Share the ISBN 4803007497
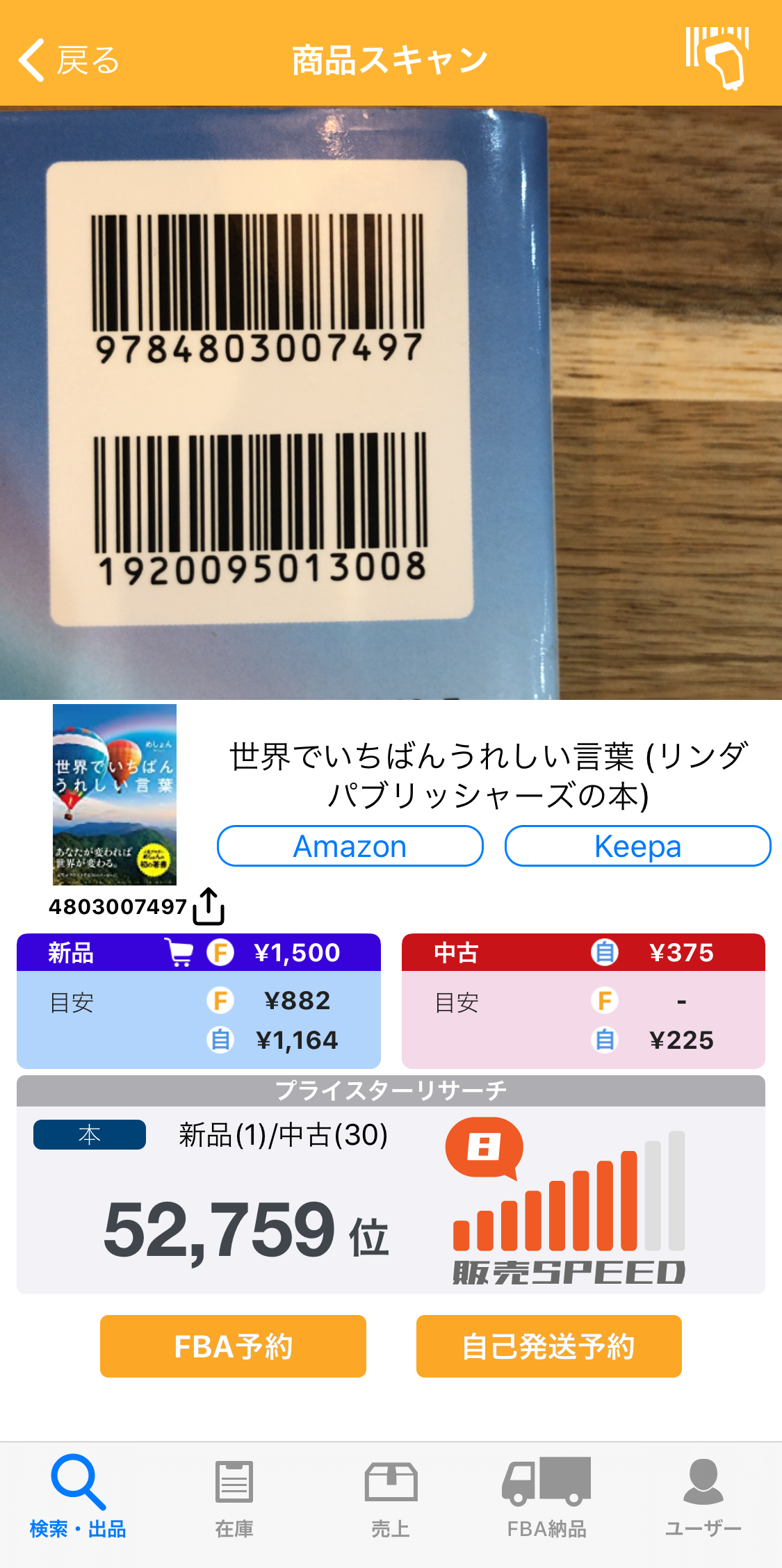This screenshot has width=782, height=1568. click(x=209, y=906)
